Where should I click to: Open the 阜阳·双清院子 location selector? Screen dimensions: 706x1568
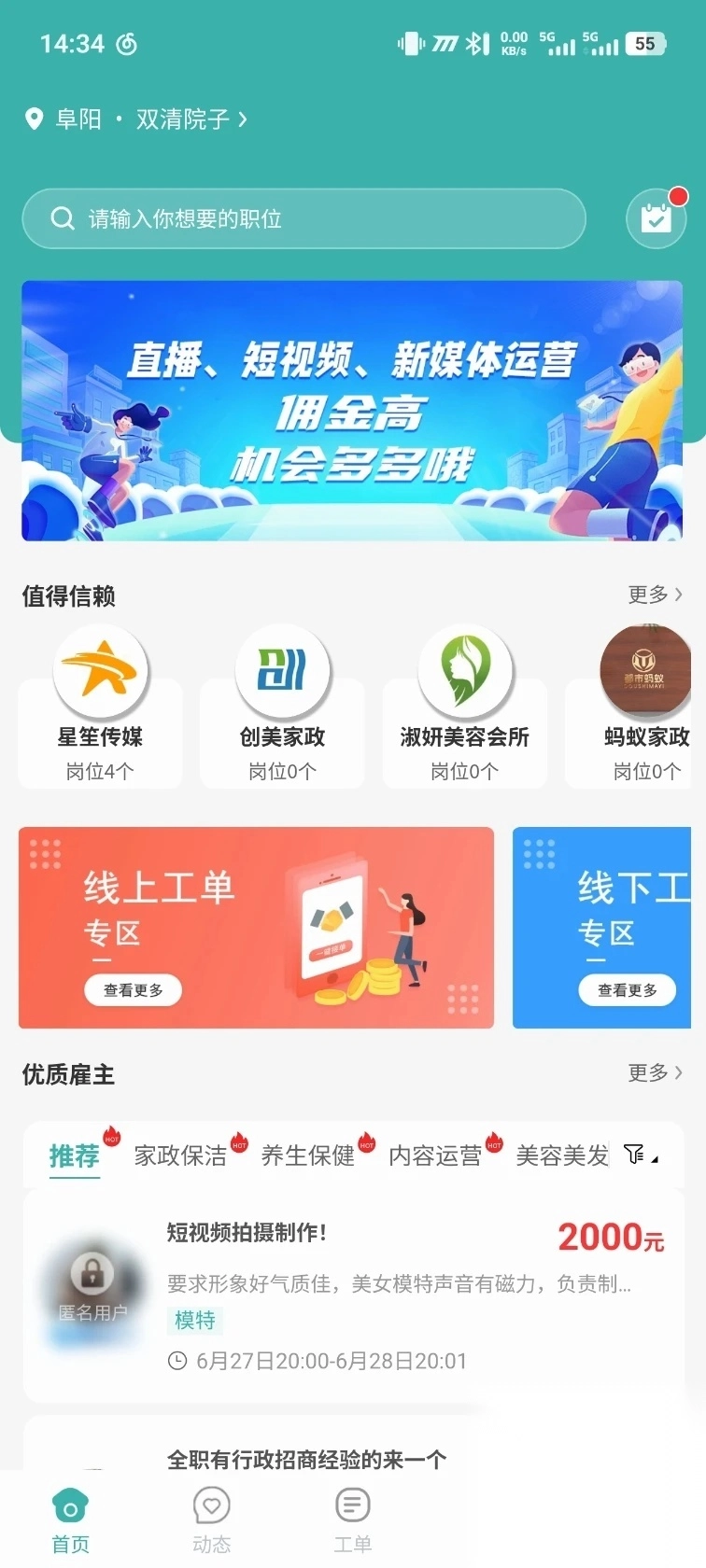(140, 119)
